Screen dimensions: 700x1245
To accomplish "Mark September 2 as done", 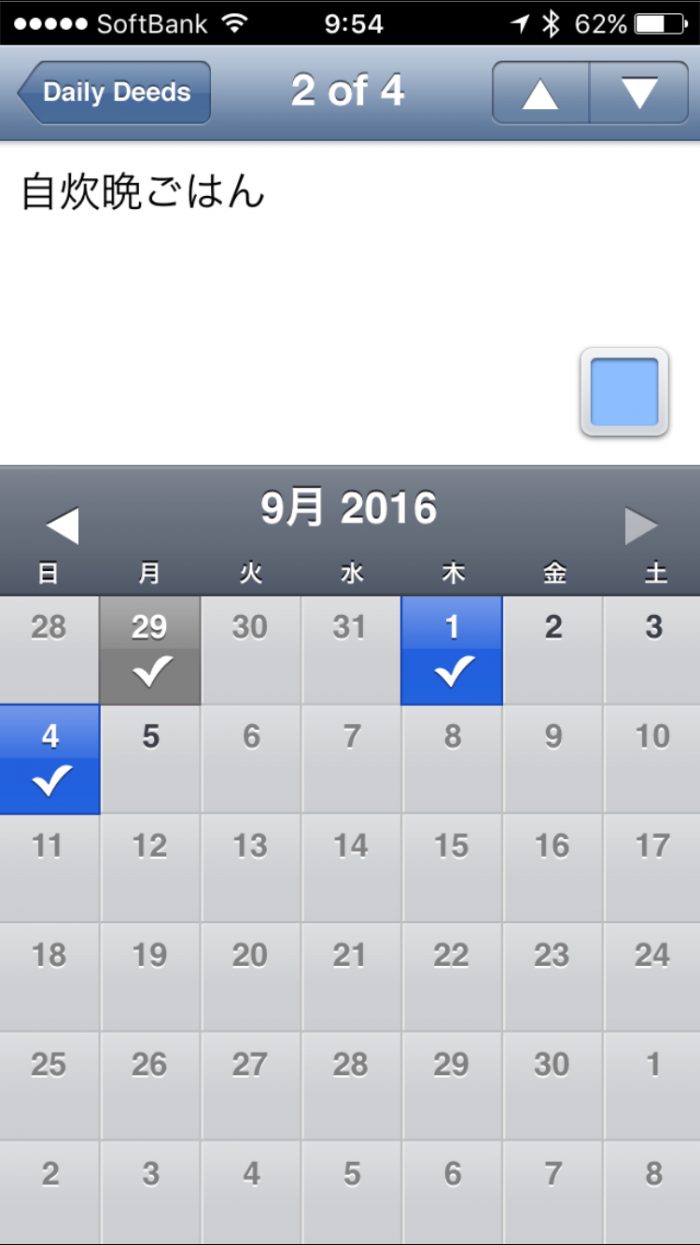I will point(553,651).
